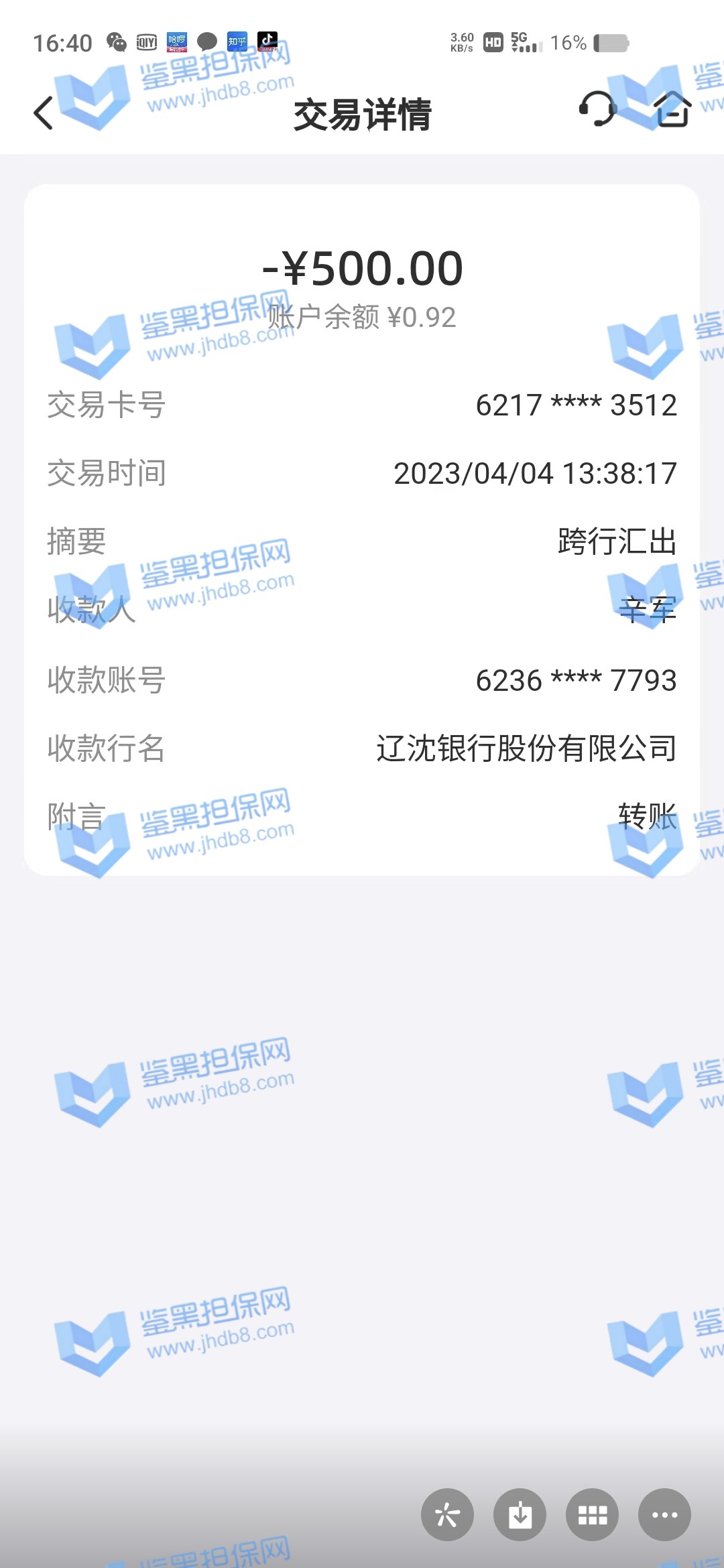Viewport: 724px width, 1568px height.
Task: Return to the home page
Action: pos(672,111)
